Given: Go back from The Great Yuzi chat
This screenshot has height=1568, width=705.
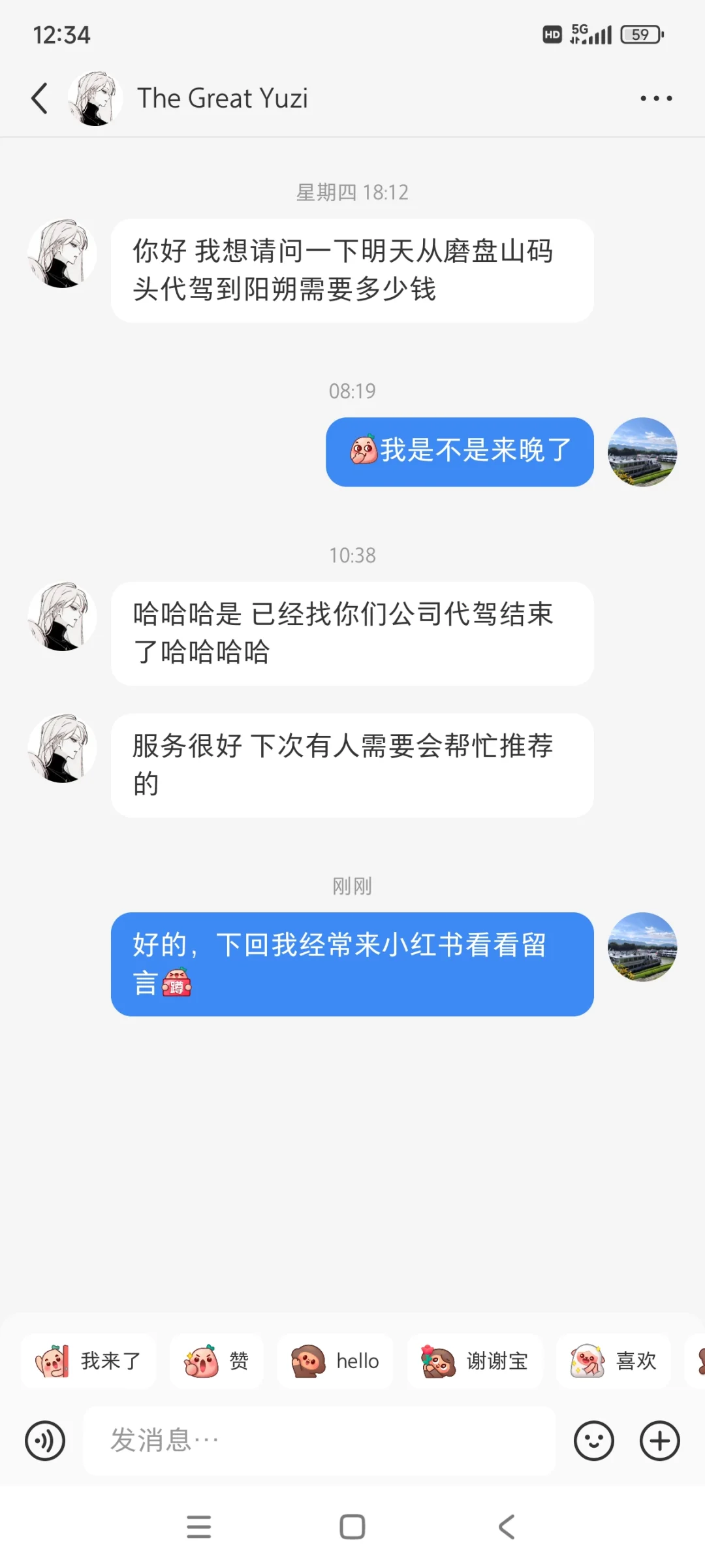Looking at the screenshot, I should [40, 99].
